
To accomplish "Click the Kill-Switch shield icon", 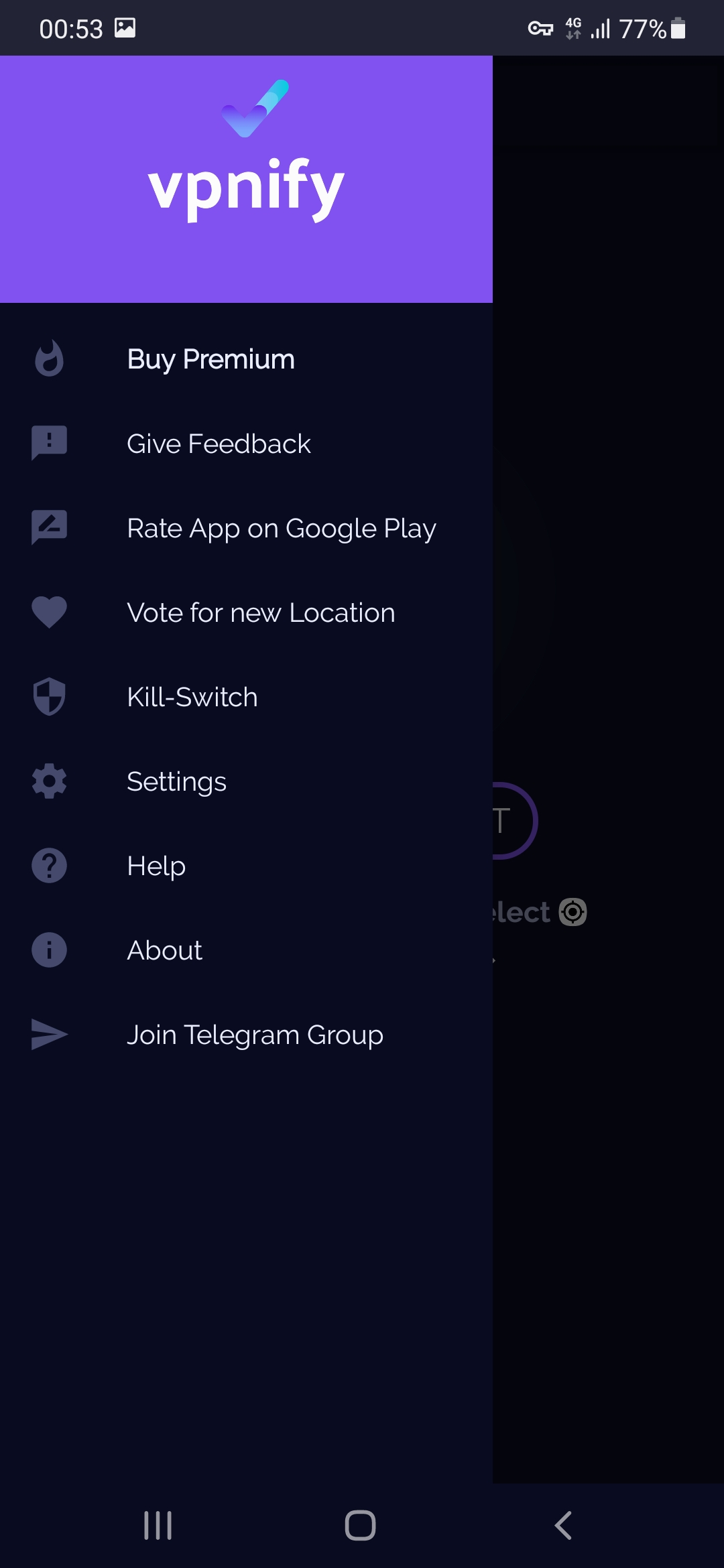I will point(49,697).
